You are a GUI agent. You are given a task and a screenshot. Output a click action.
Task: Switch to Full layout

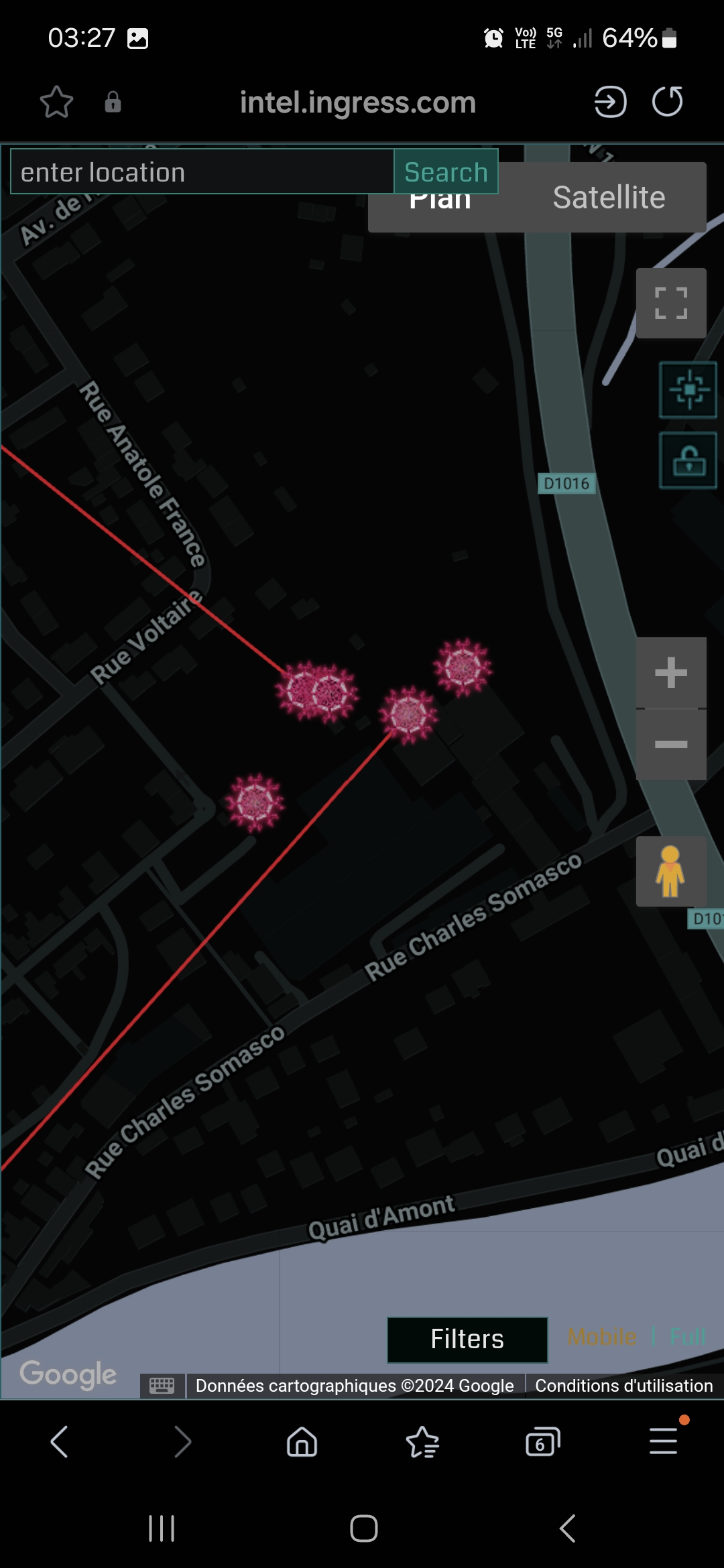pyautogui.click(x=688, y=1337)
